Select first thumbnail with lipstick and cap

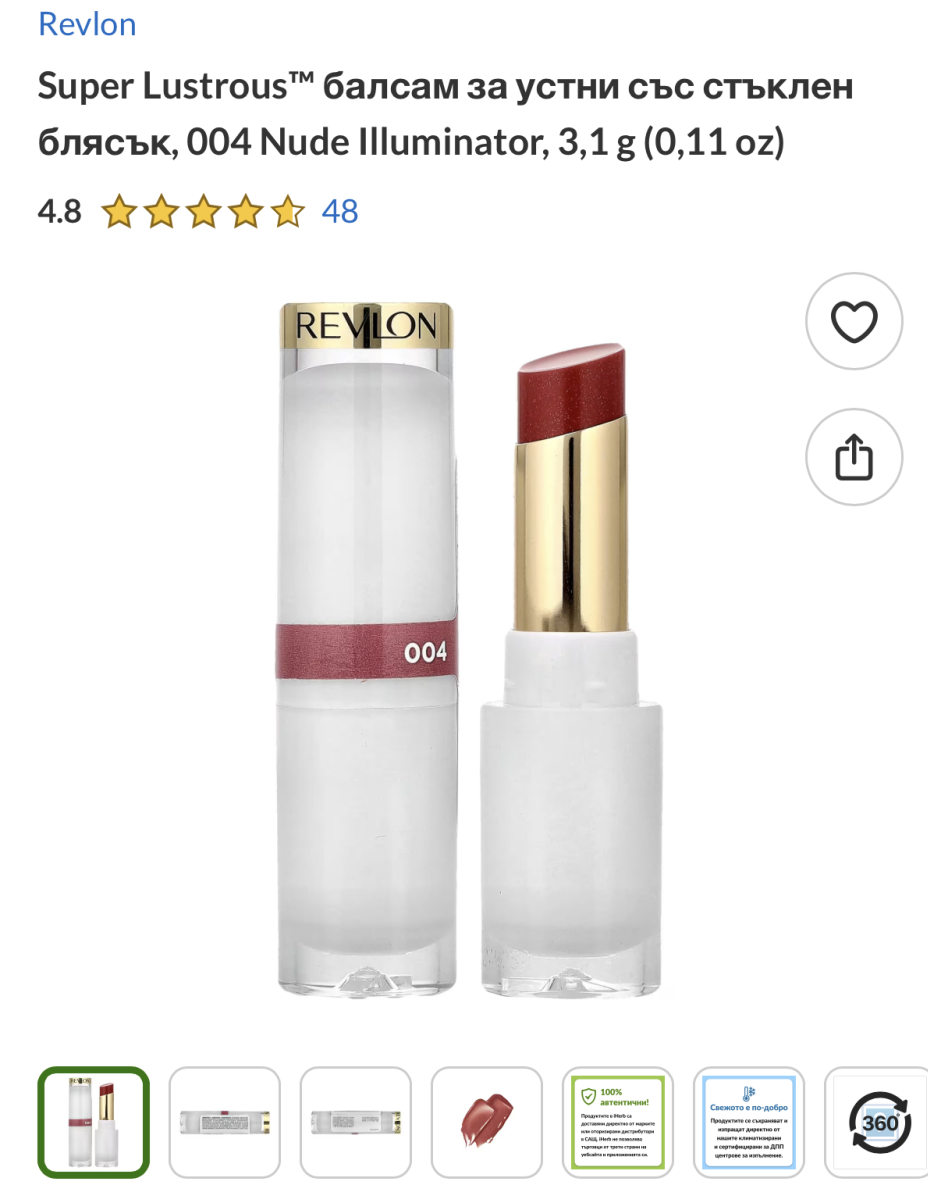(x=93, y=1122)
